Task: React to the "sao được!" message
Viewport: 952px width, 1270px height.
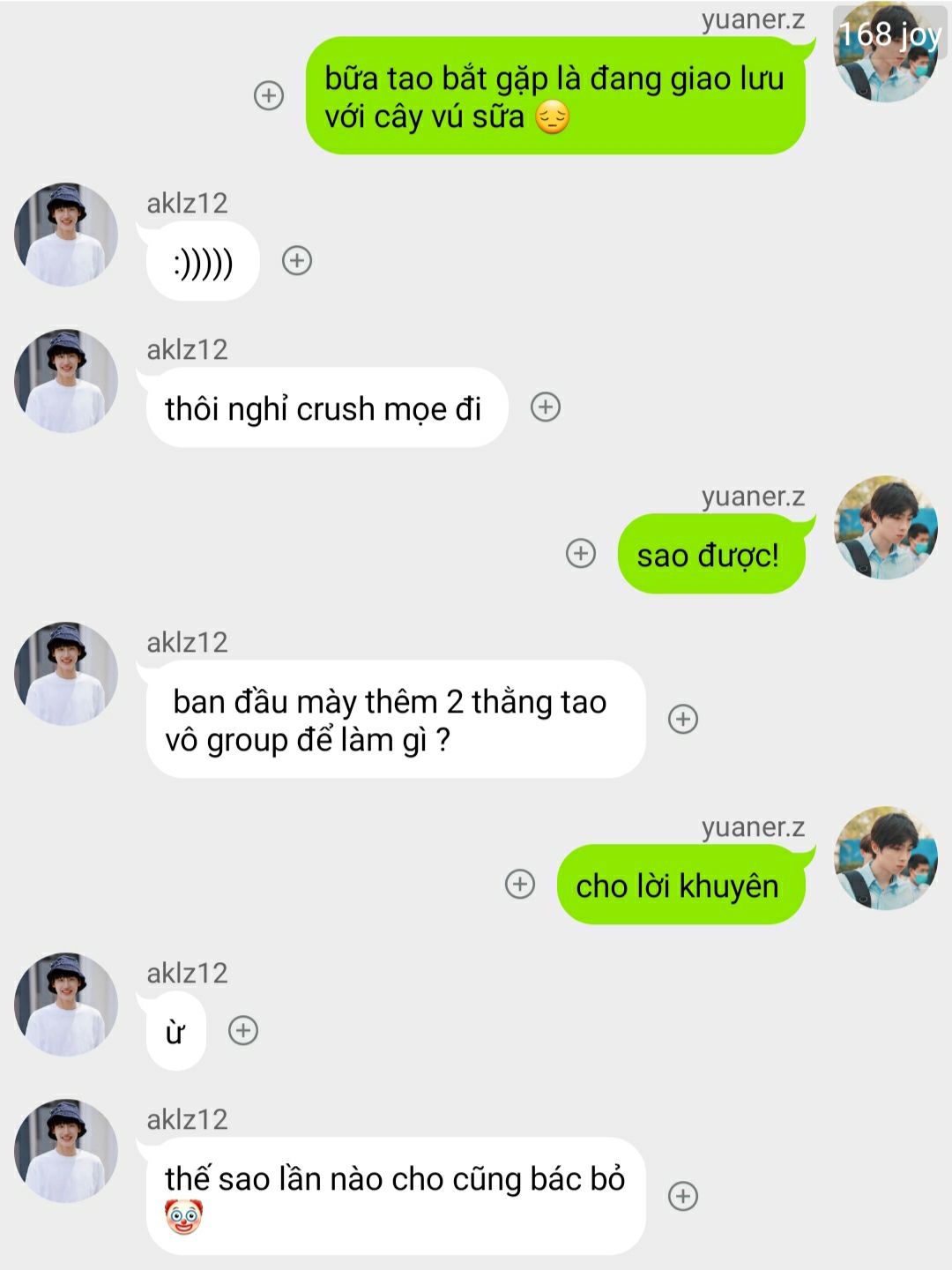Action: 580,553
